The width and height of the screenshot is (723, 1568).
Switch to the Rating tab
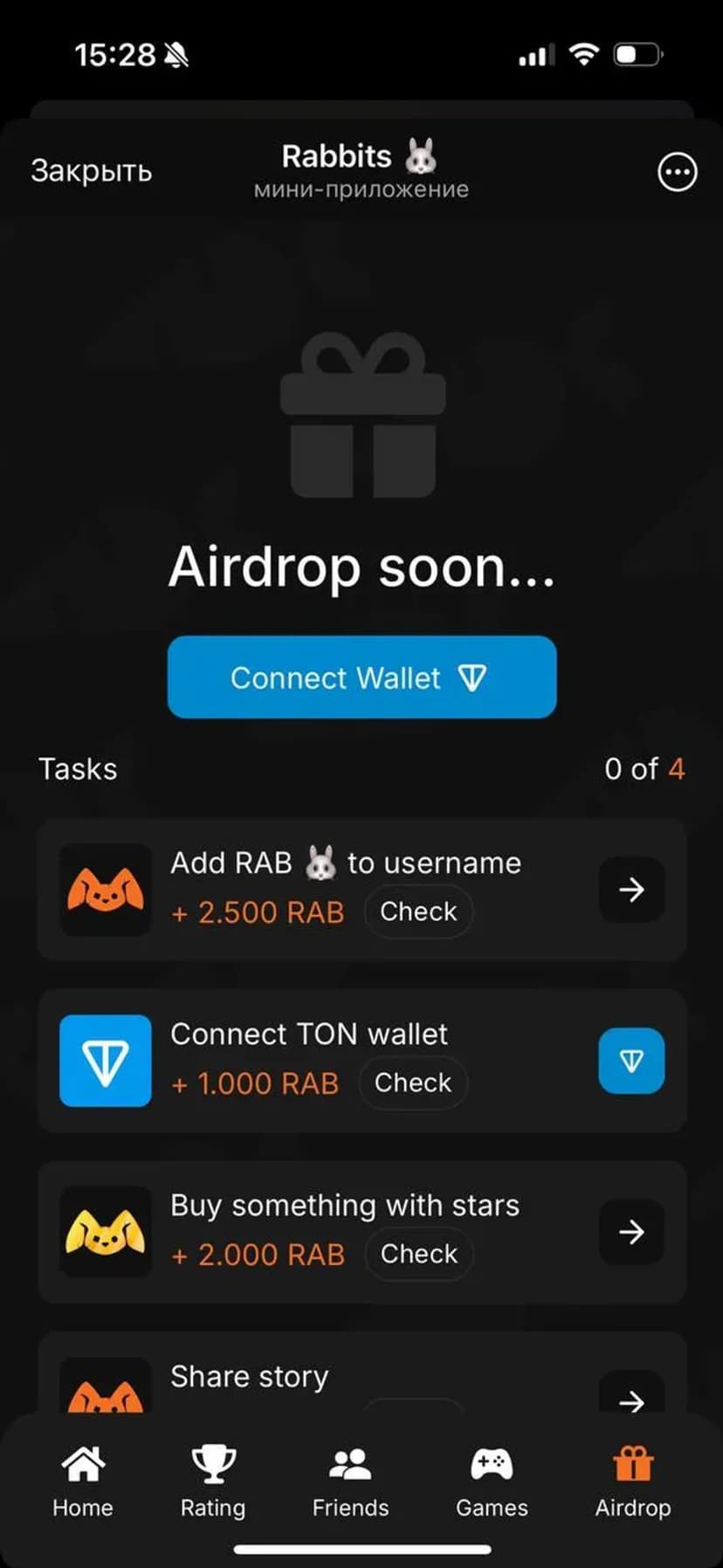click(213, 1481)
